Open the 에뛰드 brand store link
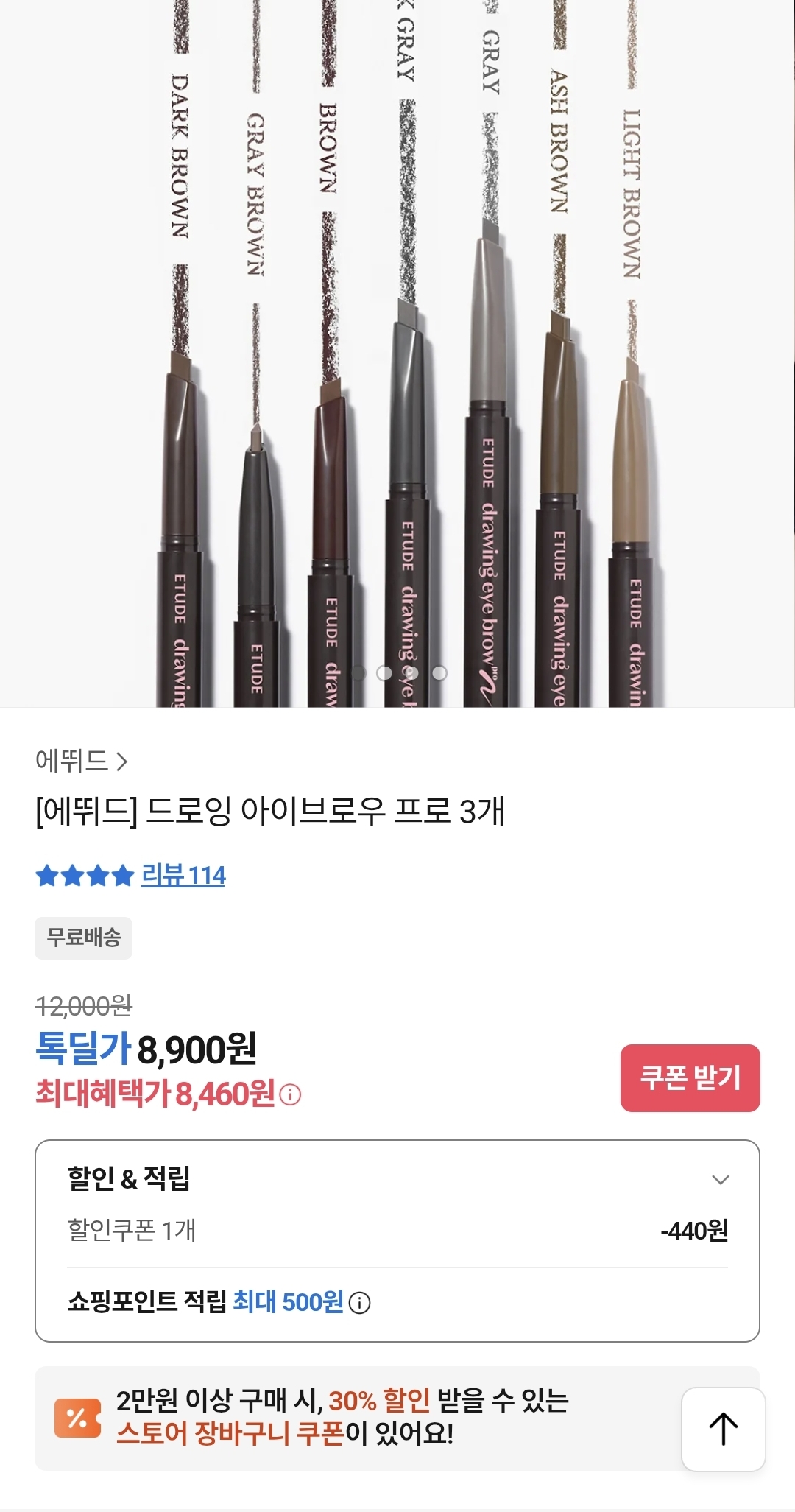The width and height of the screenshot is (795, 1512). coord(81,761)
